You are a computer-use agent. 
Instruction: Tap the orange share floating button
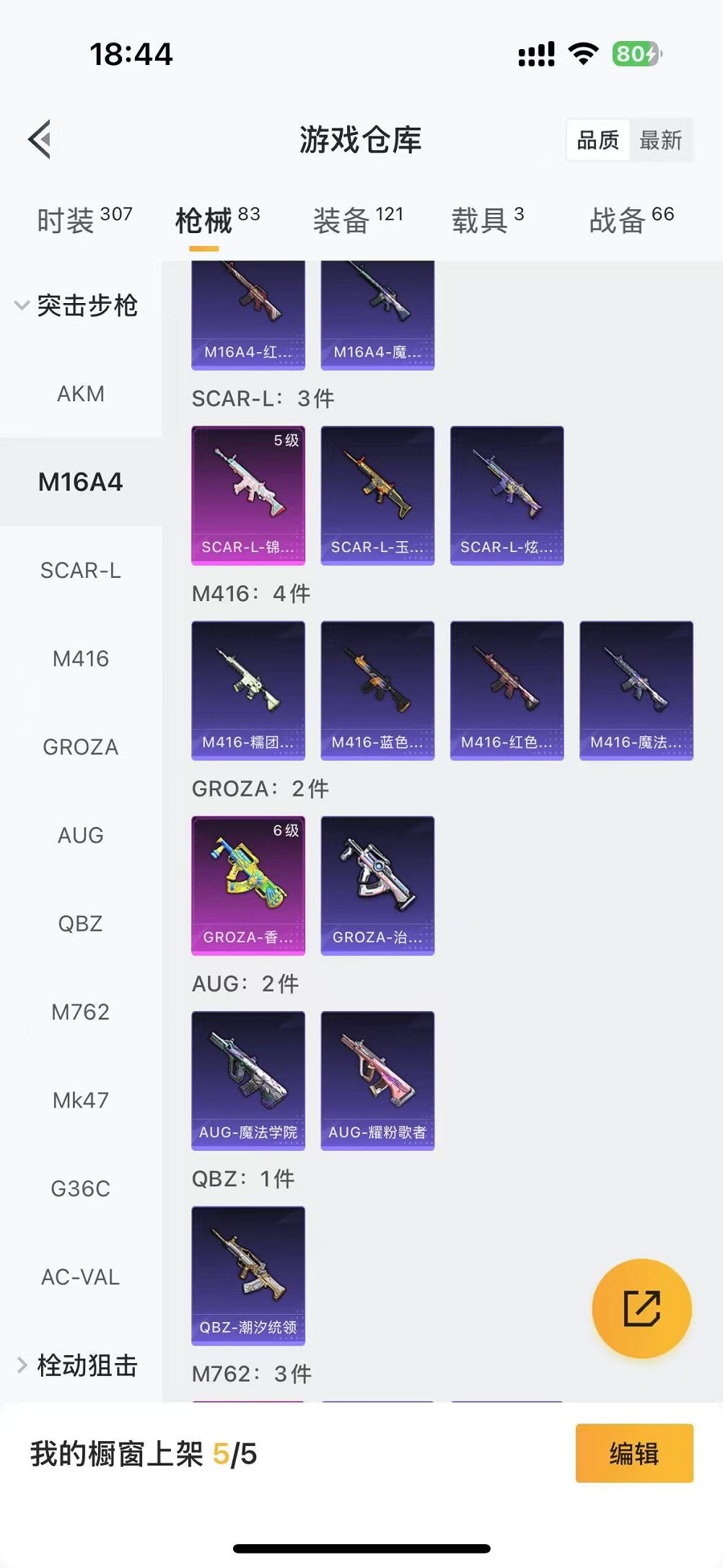pos(641,1308)
